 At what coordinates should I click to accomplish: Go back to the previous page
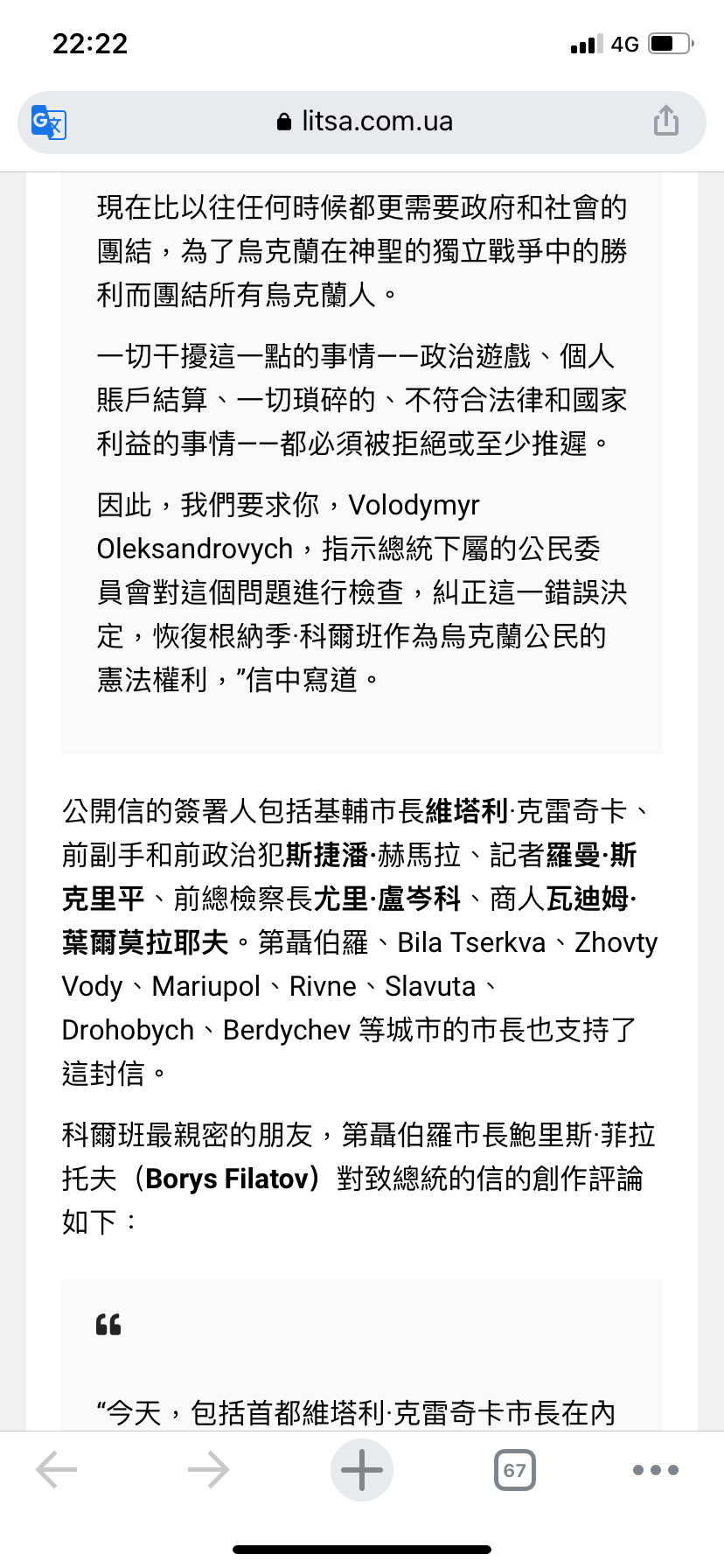pos(57,1469)
